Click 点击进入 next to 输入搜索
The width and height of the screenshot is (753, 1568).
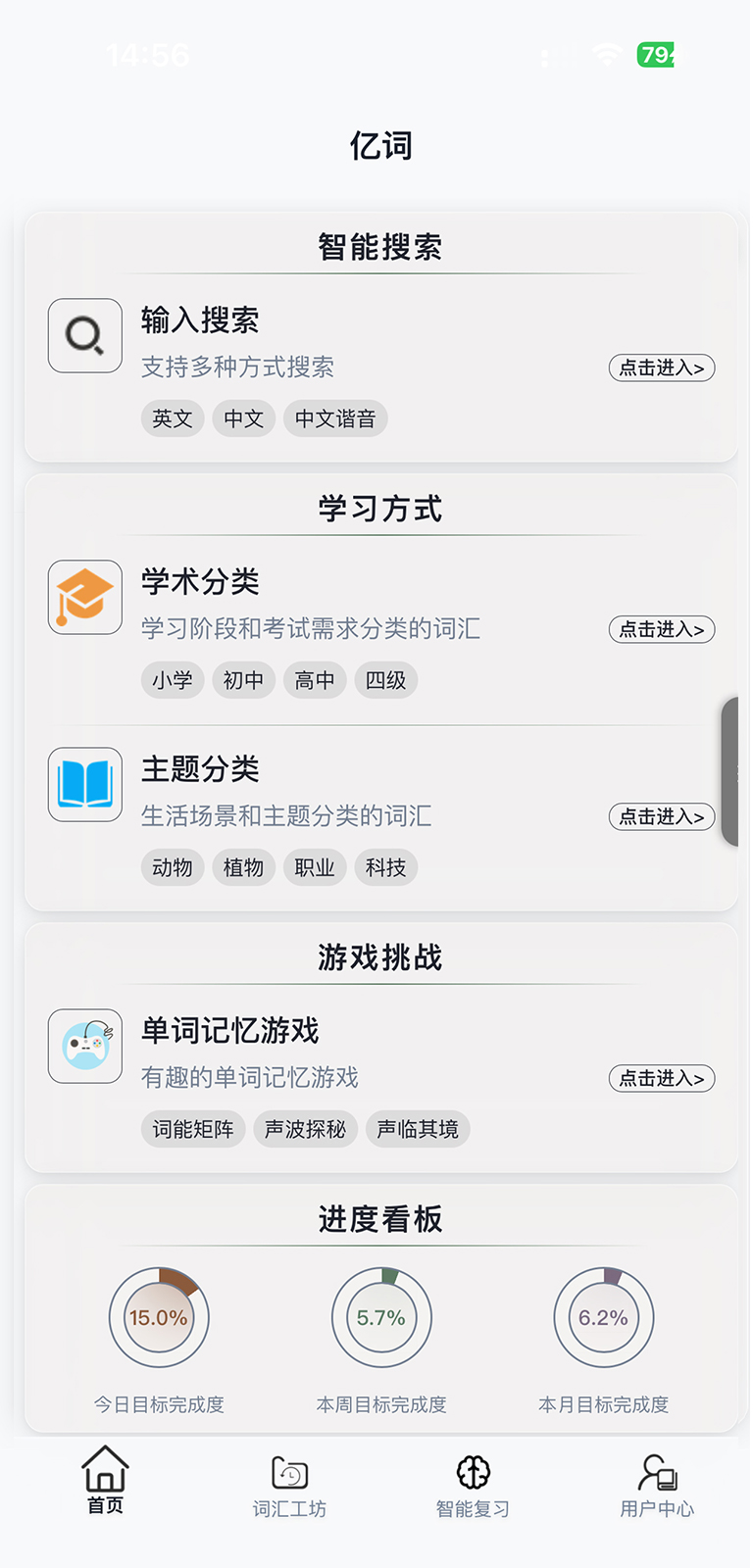(x=662, y=368)
